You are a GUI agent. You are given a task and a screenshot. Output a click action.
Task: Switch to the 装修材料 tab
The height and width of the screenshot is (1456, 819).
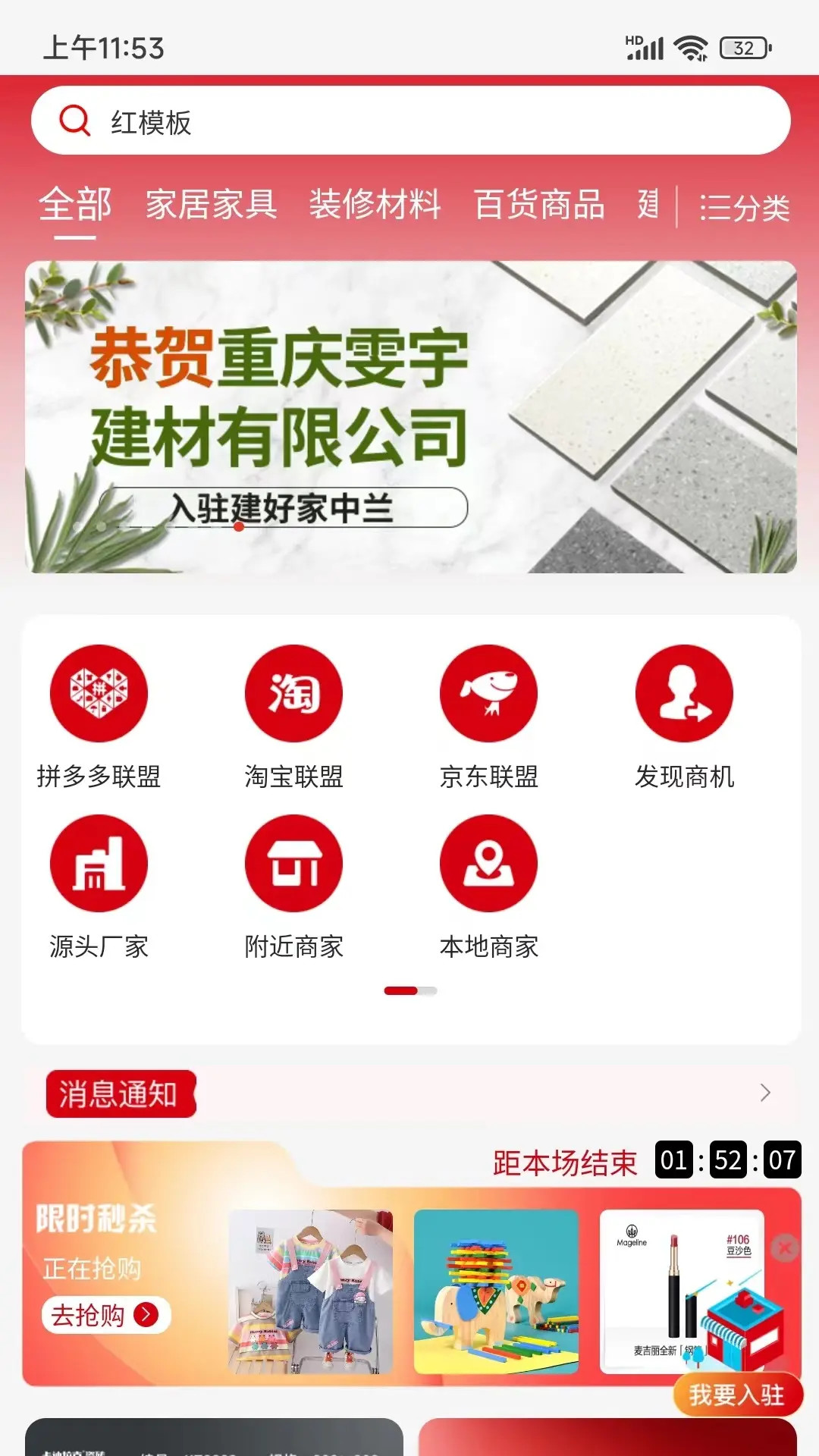coord(375,205)
